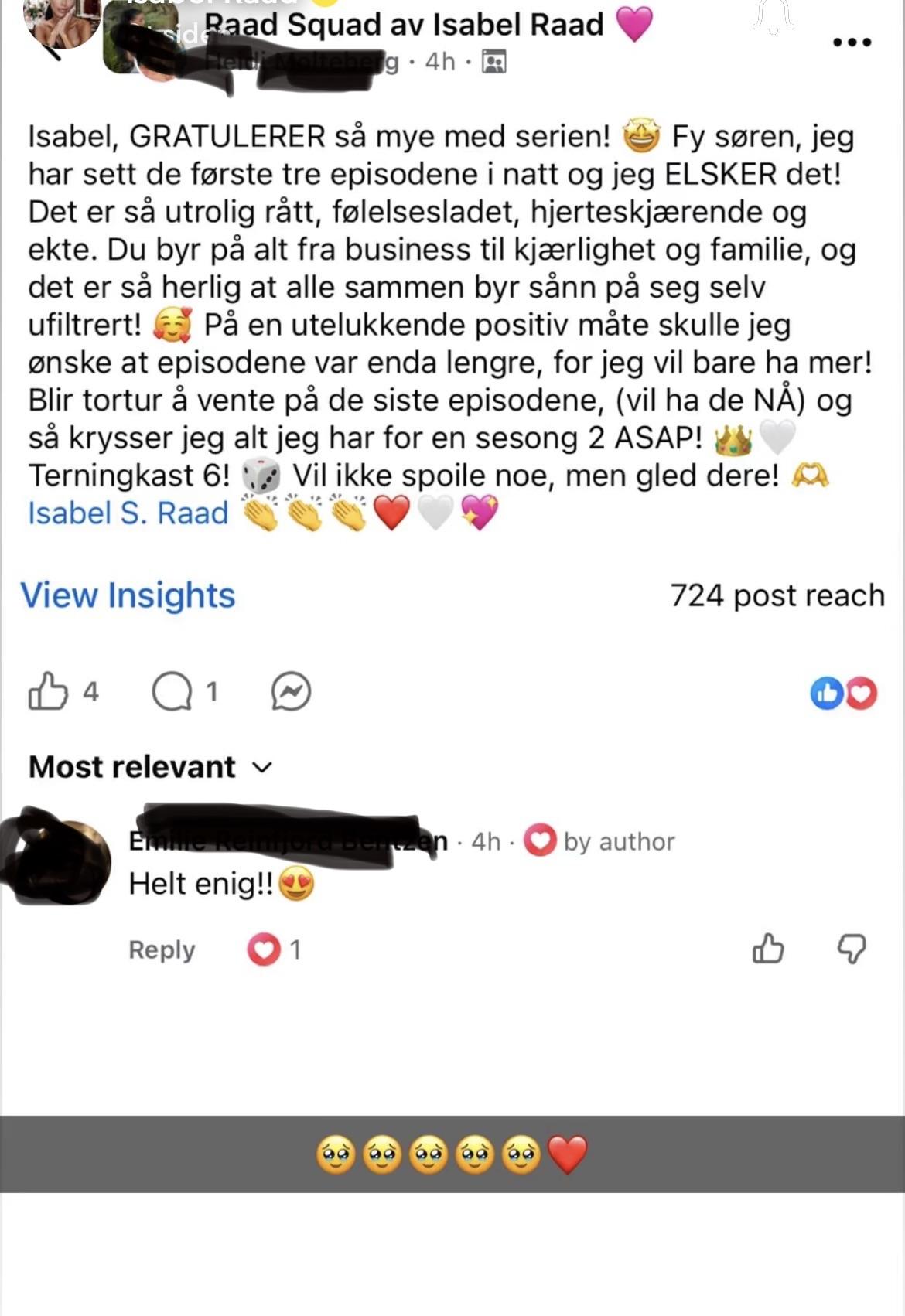
Task: View who reacted via the like and heart icons
Action: point(843,693)
